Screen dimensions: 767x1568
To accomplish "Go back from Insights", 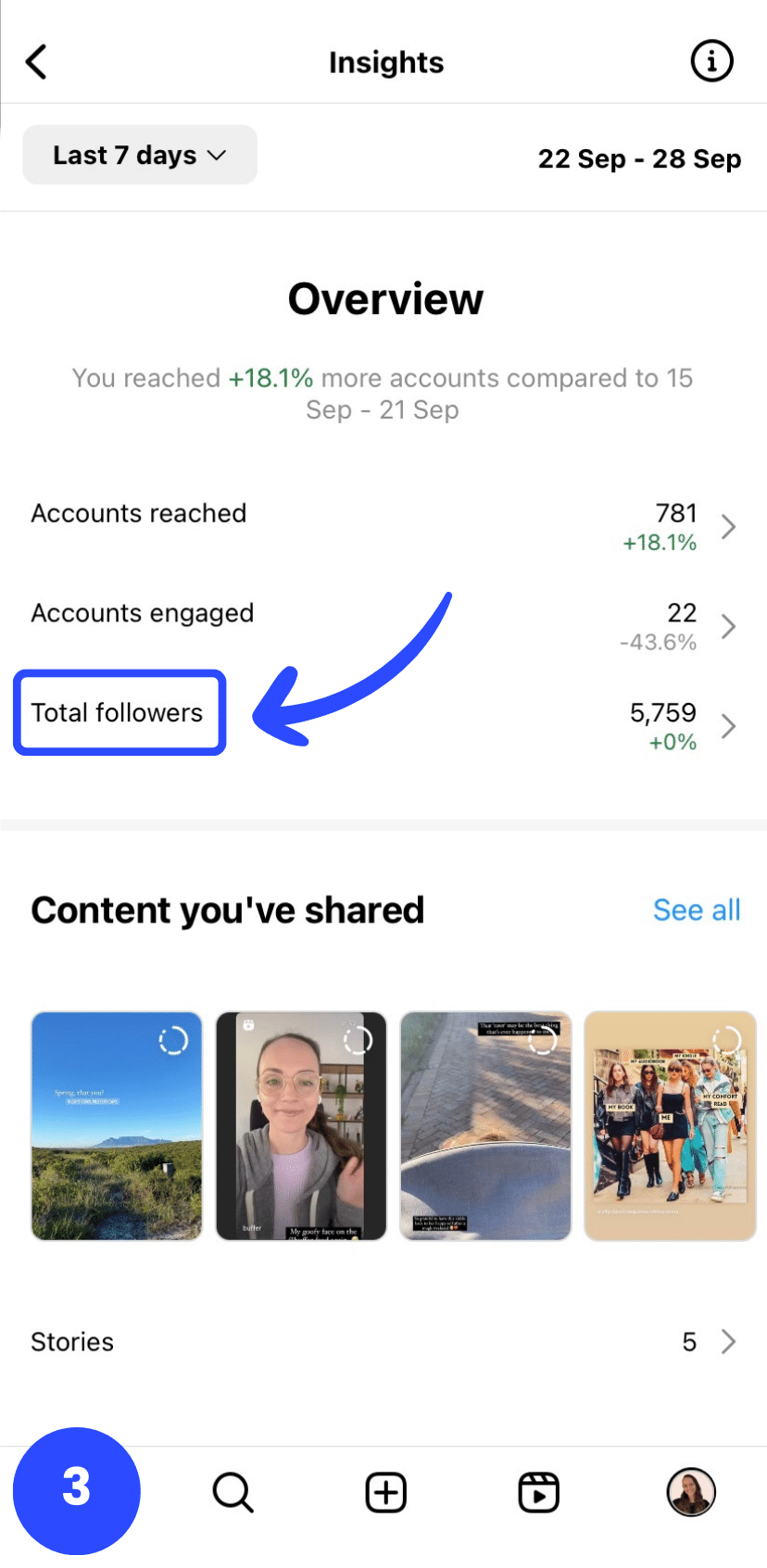I will tap(36, 62).
